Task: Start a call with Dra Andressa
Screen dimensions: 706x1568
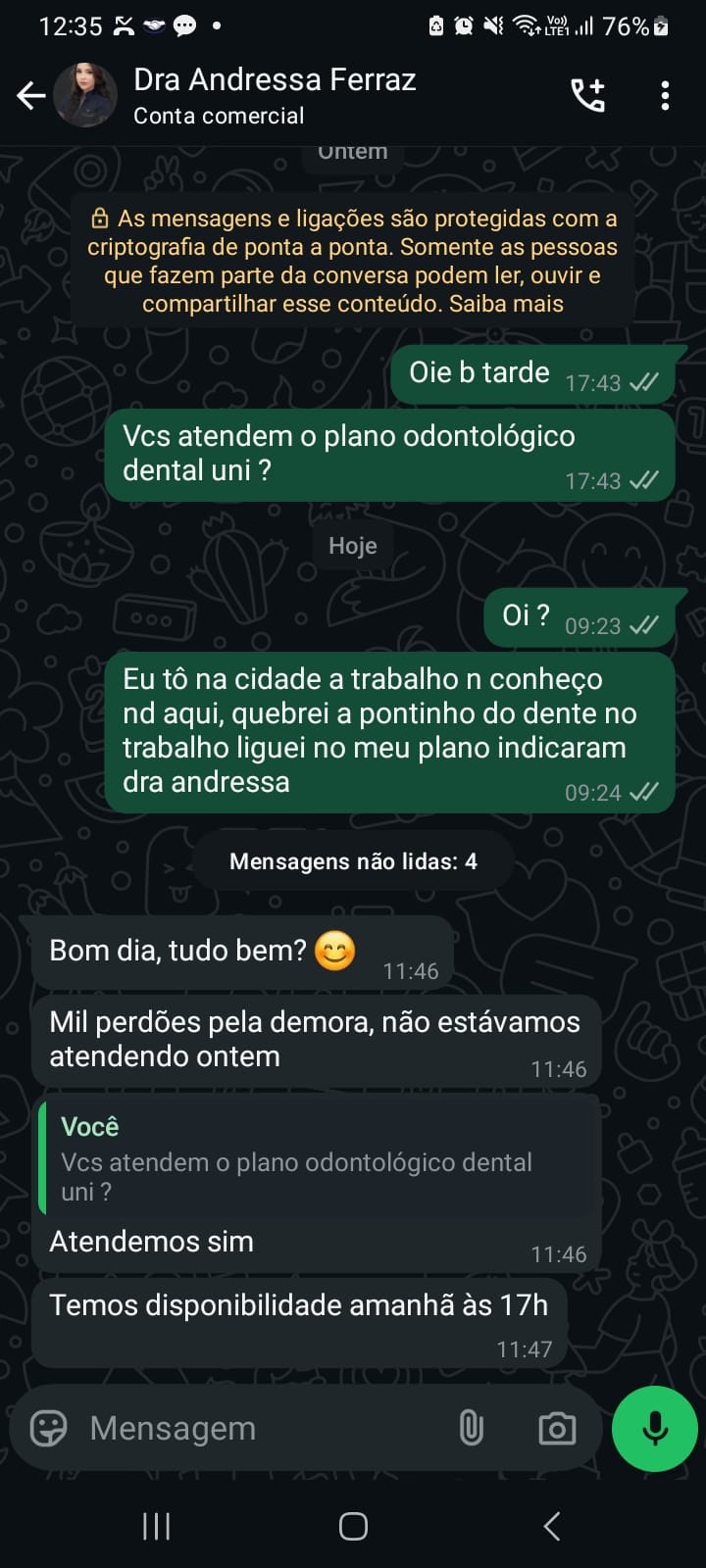Action: (x=588, y=95)
